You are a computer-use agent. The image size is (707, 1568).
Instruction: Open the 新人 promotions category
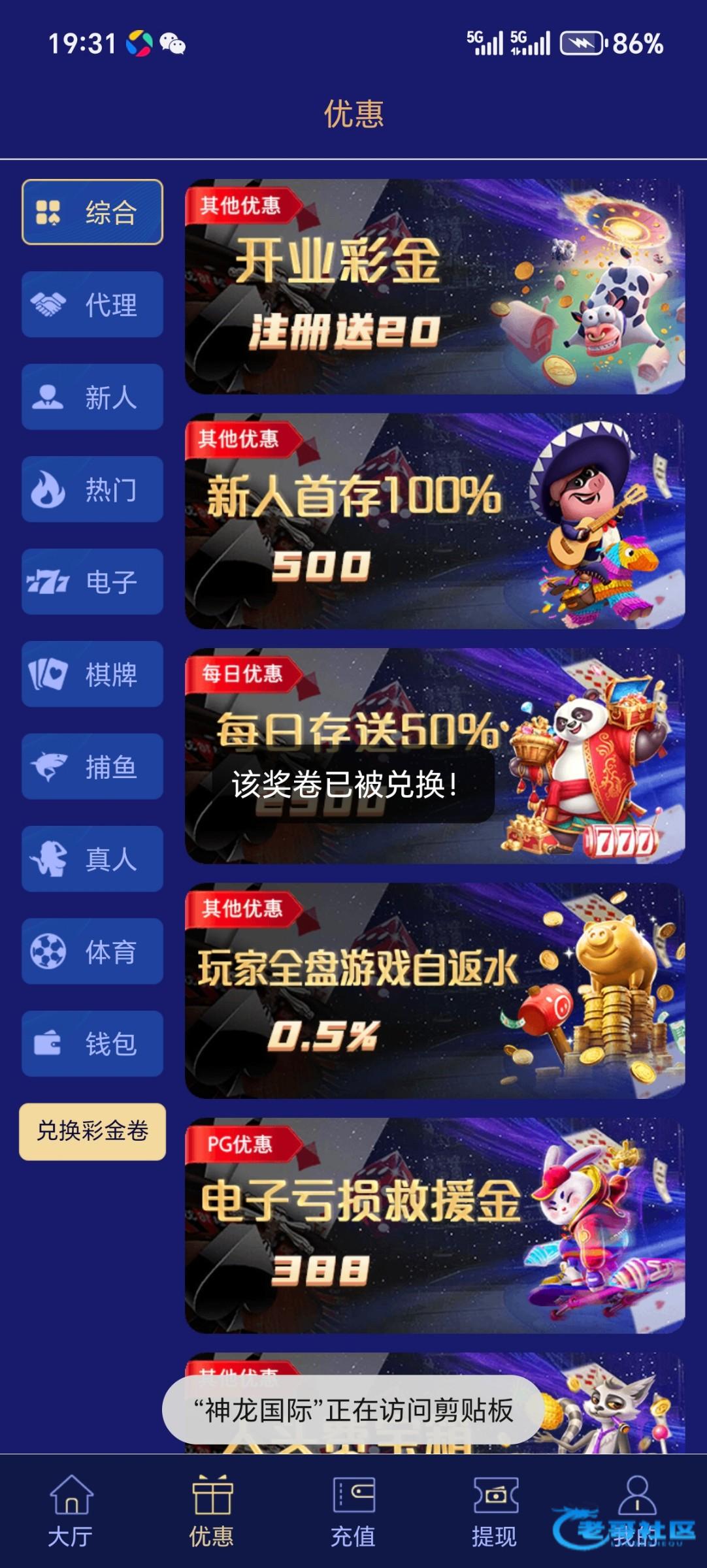pyautogui.click(x=92, y=397)
